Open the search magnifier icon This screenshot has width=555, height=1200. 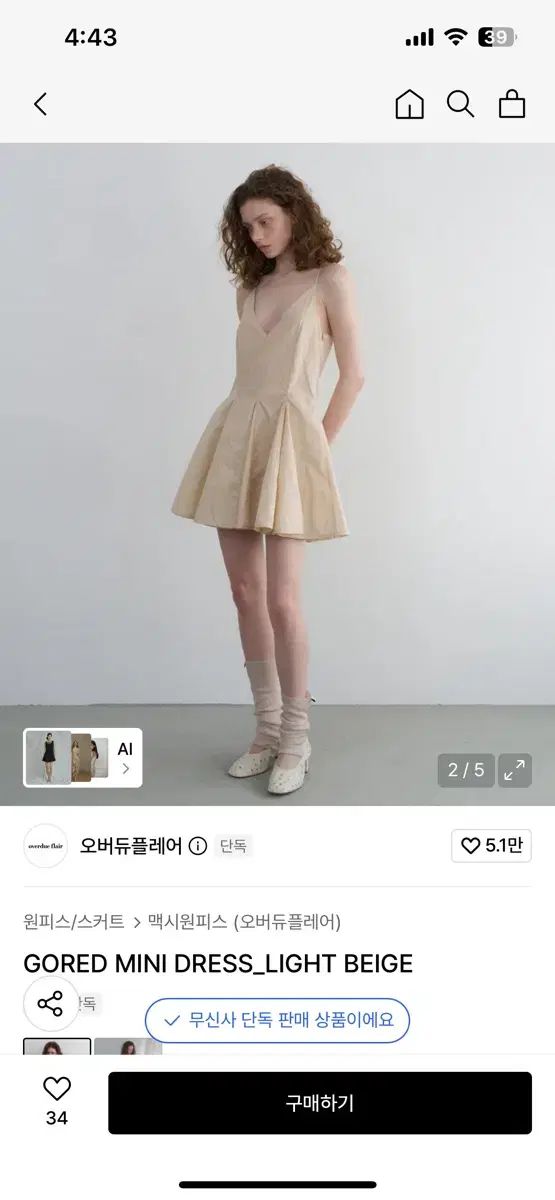click(x=460, y=104)
